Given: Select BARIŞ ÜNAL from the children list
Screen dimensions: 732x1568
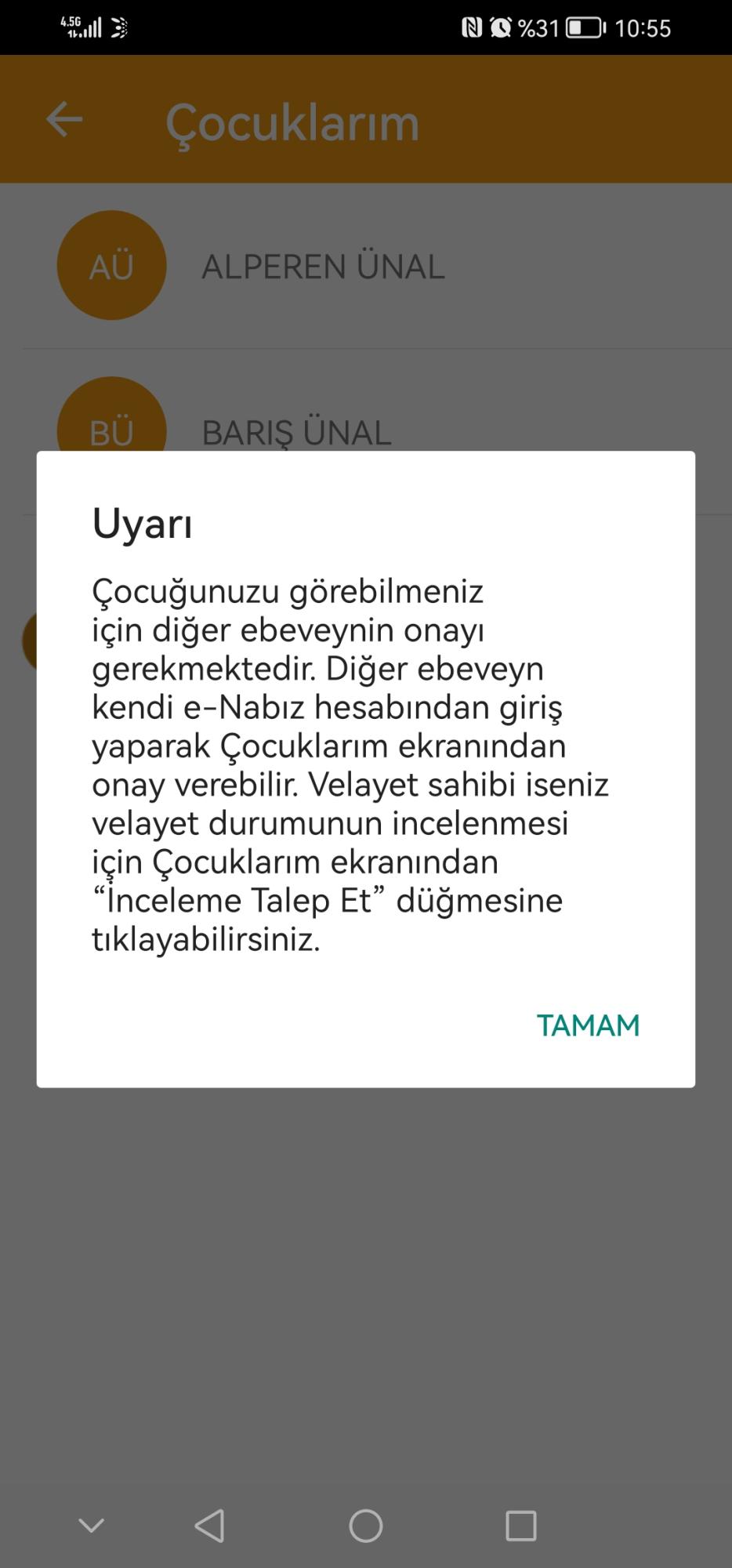Looking at the screenshot, I should (297, 431).
